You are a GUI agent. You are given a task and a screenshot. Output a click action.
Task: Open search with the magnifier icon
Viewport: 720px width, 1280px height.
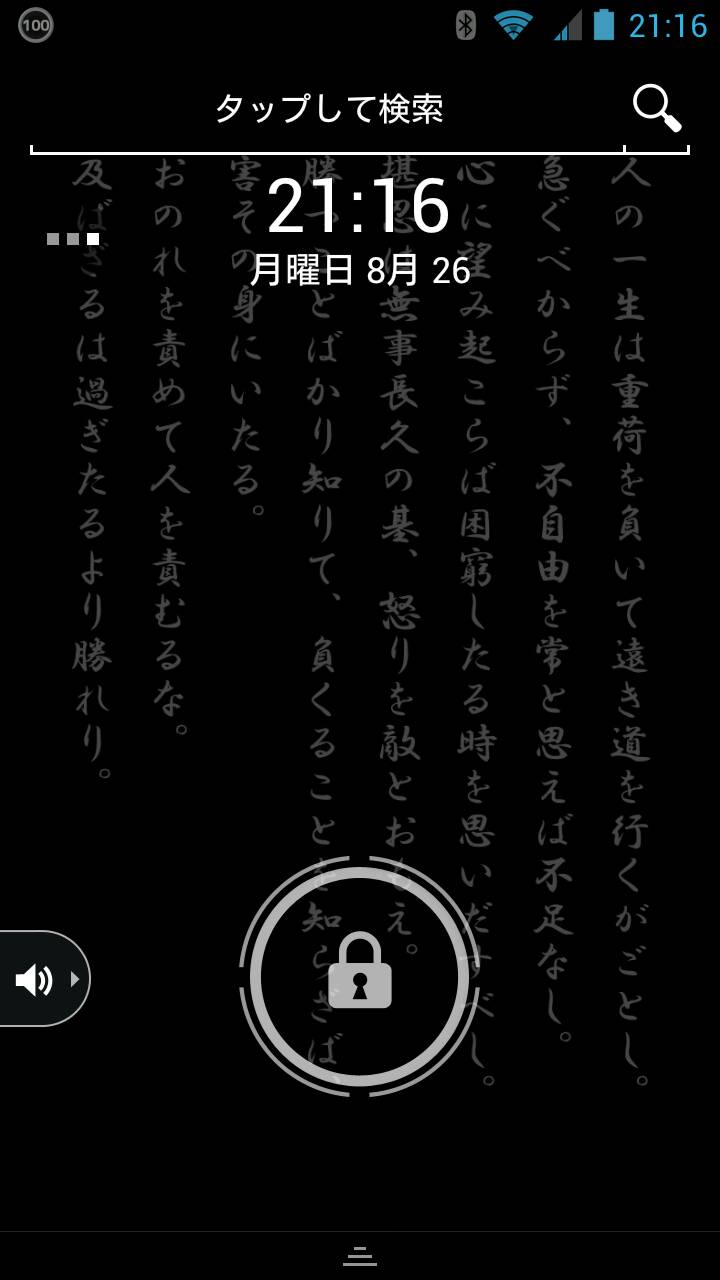click(x=657, y=108)
